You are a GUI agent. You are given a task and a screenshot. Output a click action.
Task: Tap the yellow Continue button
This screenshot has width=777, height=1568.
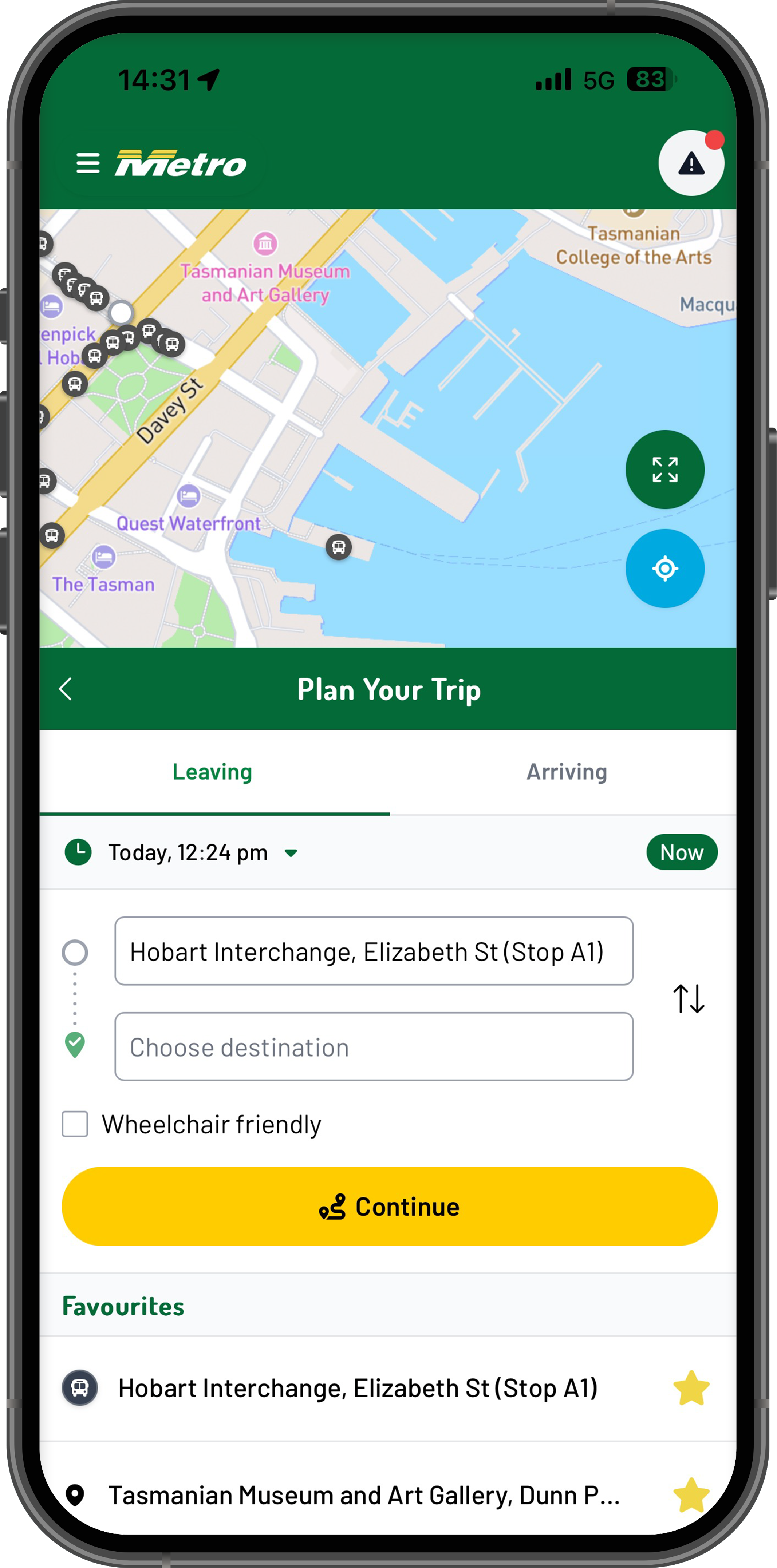pos(389,1206)
